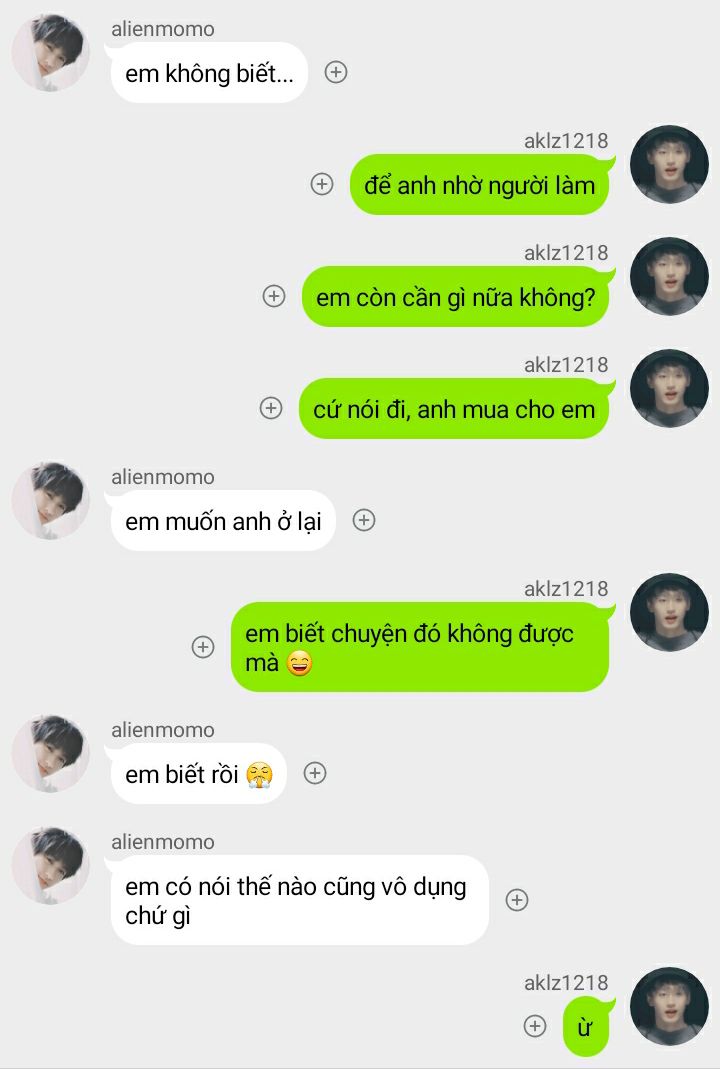Tap plus icon beside "em biết chuyện đó không được mà"
Viewport: 720px width, 1069px height.
203,647
